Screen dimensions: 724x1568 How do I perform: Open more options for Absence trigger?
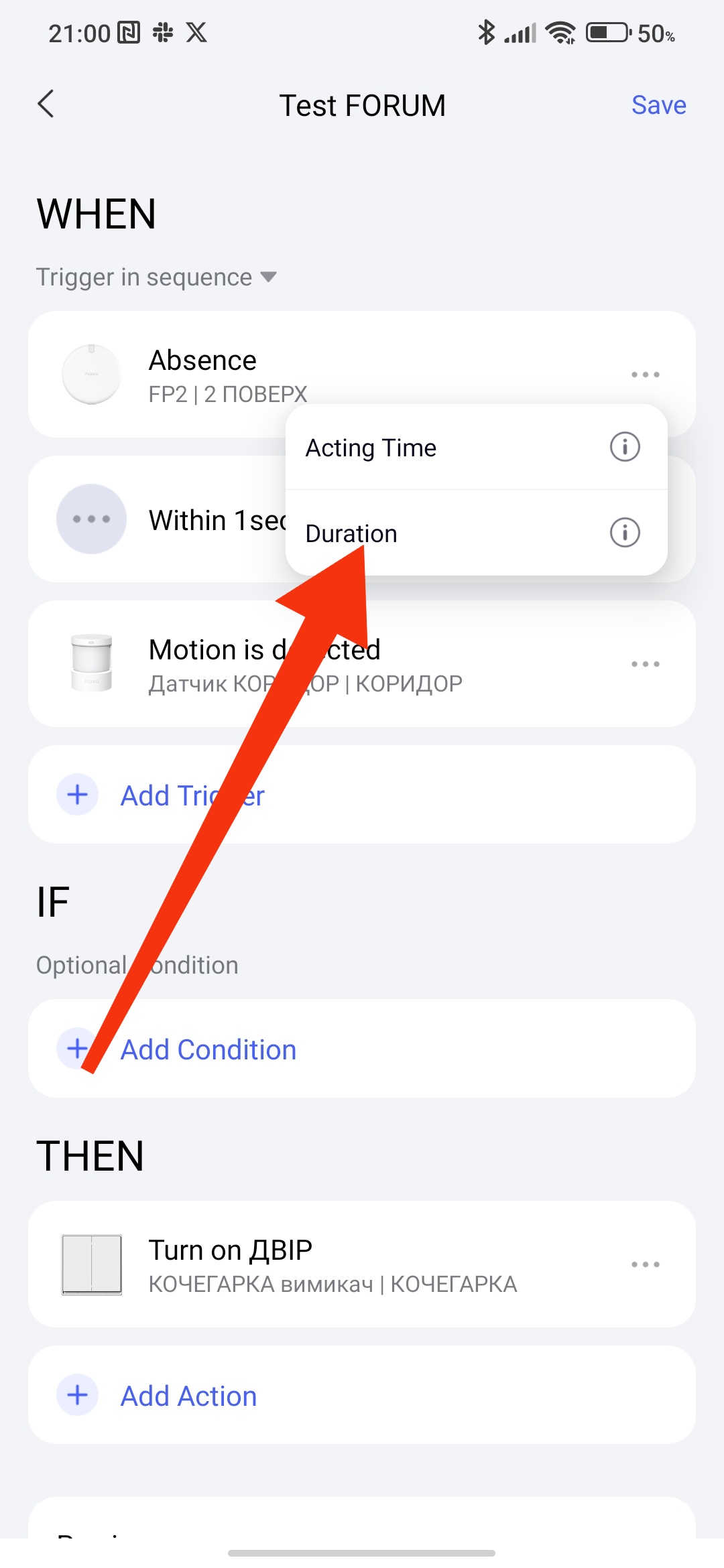coord(645,375)
